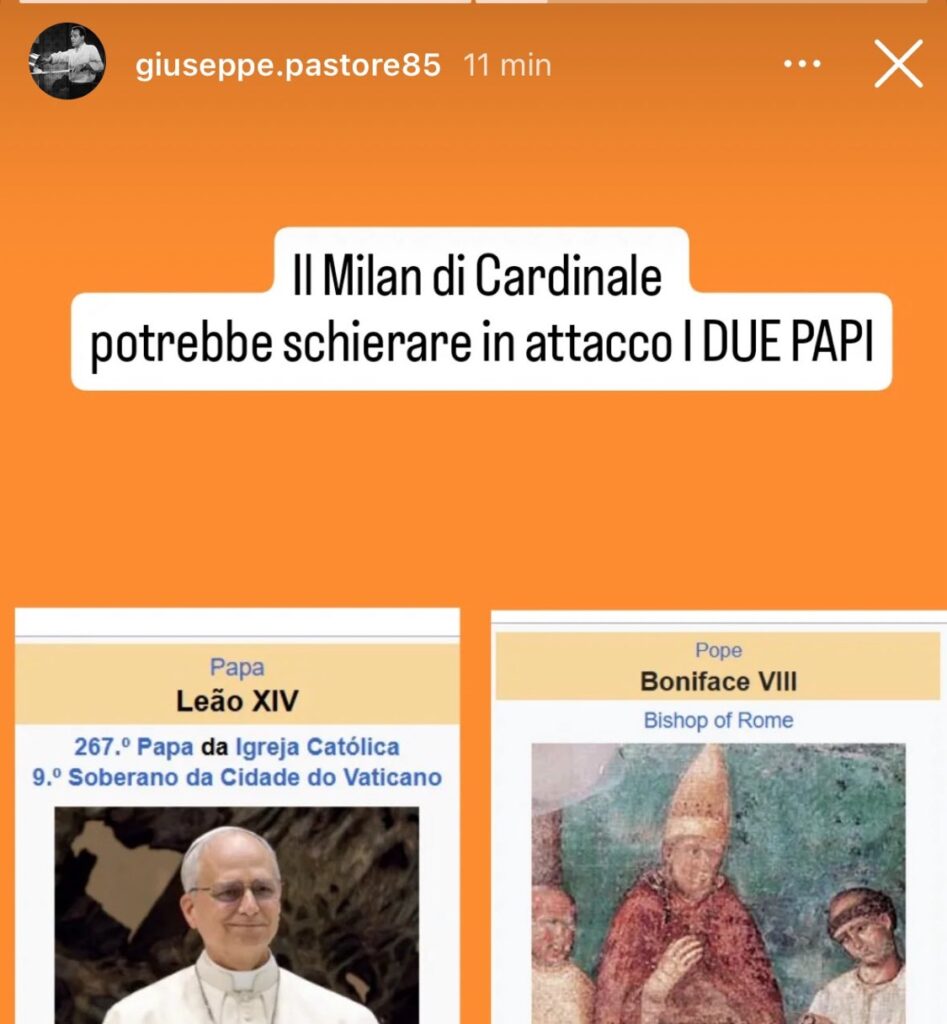The width and height of the screenshot is (947, 1024).
Task: Tap the Pope Boniface VIII title text
Action: pyautogui.click(x=719, y=679)
